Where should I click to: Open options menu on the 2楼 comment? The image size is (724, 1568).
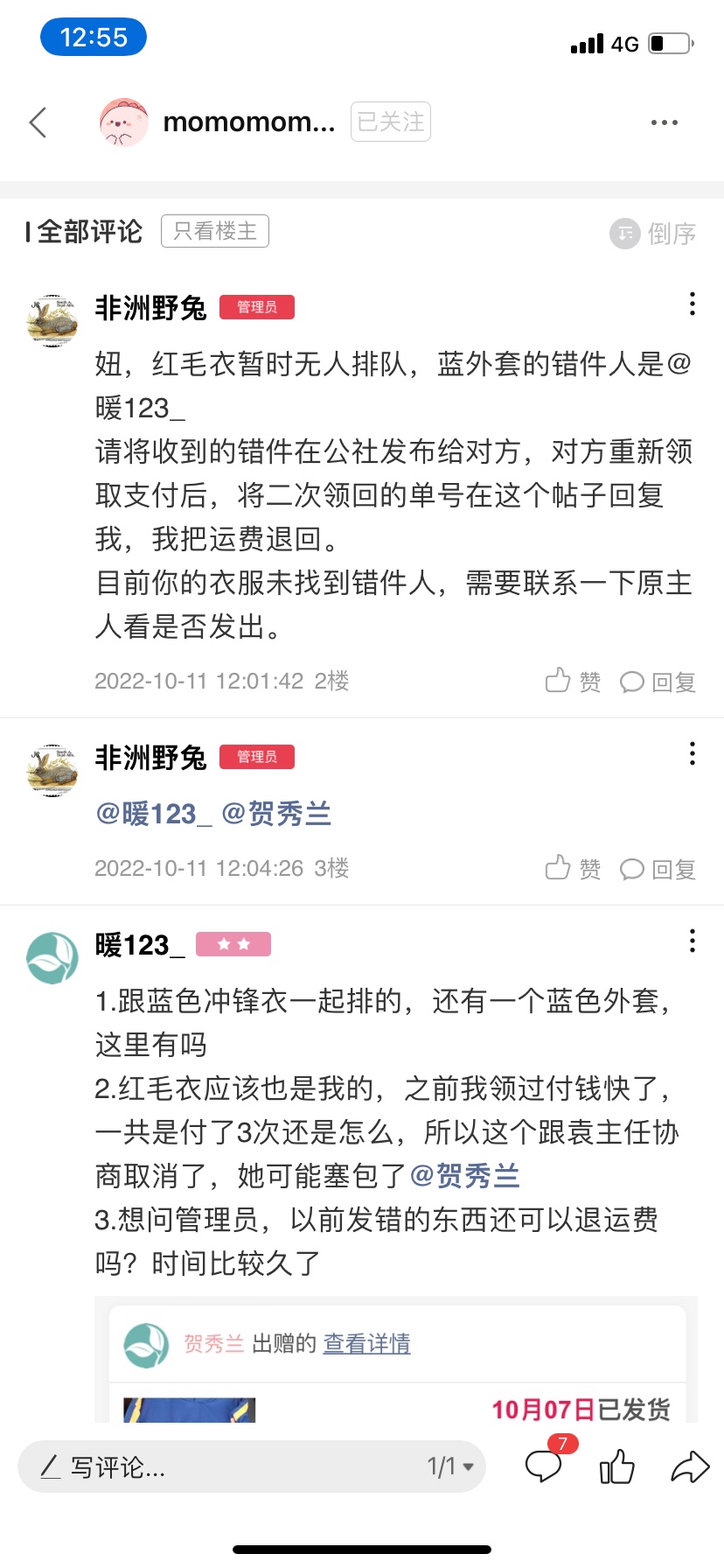tap(692, 304)
